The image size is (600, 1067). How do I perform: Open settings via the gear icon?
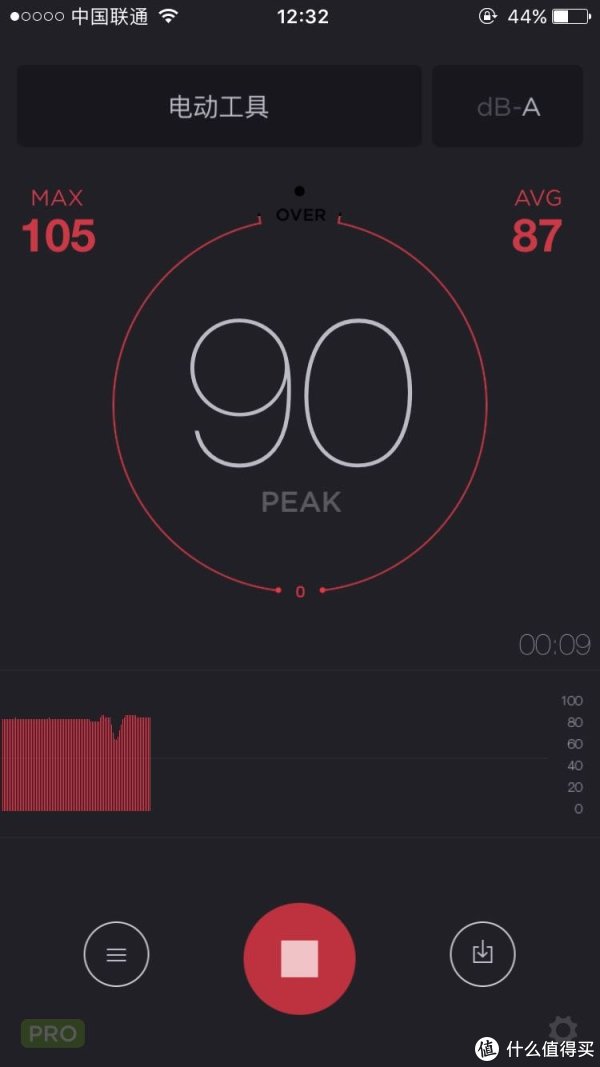pyautogui.click(x=563, y=1030)
